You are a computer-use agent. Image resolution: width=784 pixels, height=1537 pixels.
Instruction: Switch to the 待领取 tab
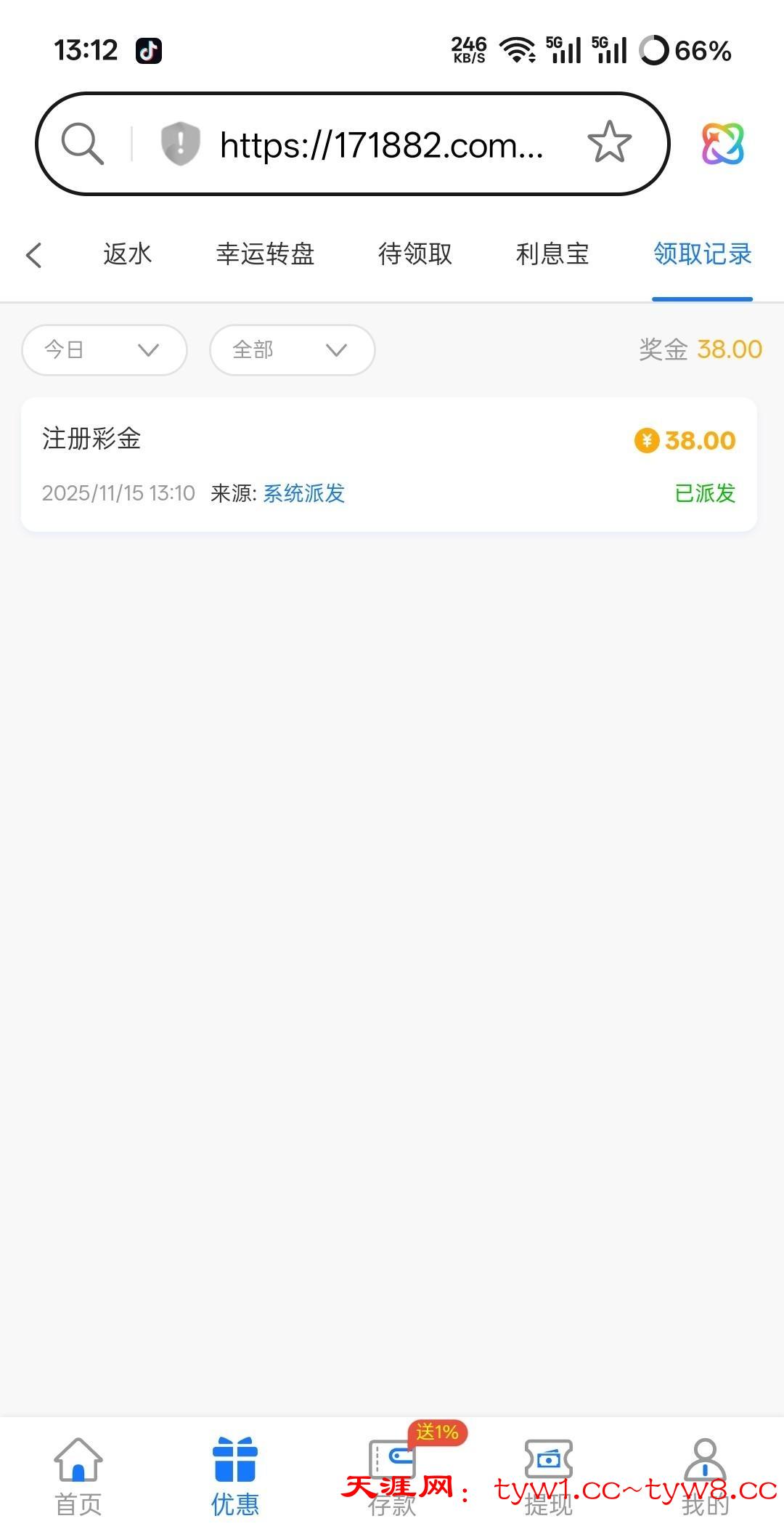tap(415, 254)
